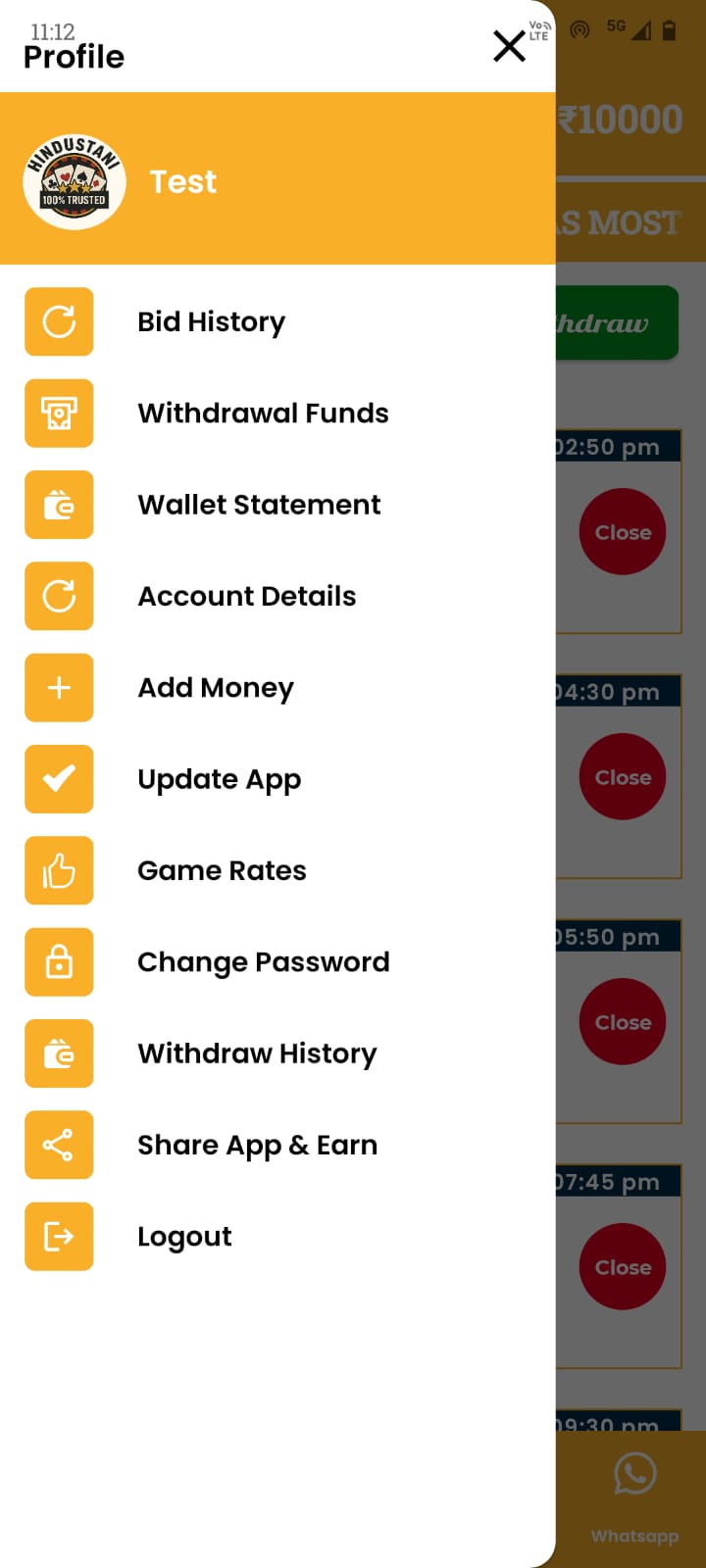View Withdraw History
This screenshot has height=1568, width=706.
click(257, 1053)
